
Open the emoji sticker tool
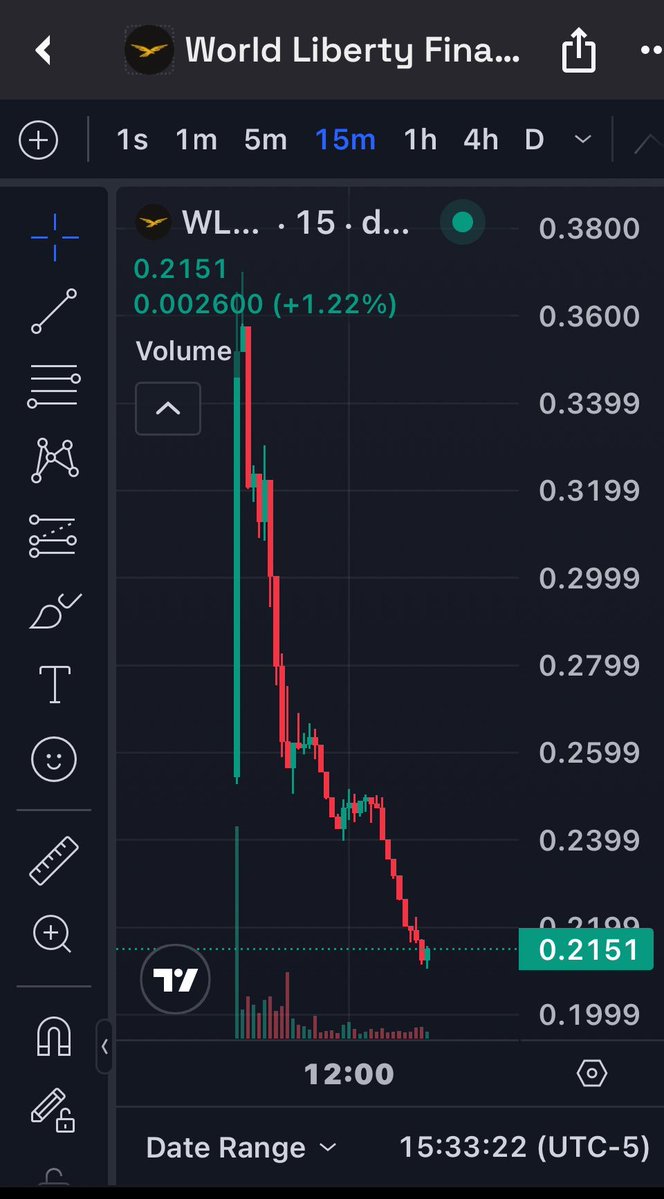click(54, 760)
